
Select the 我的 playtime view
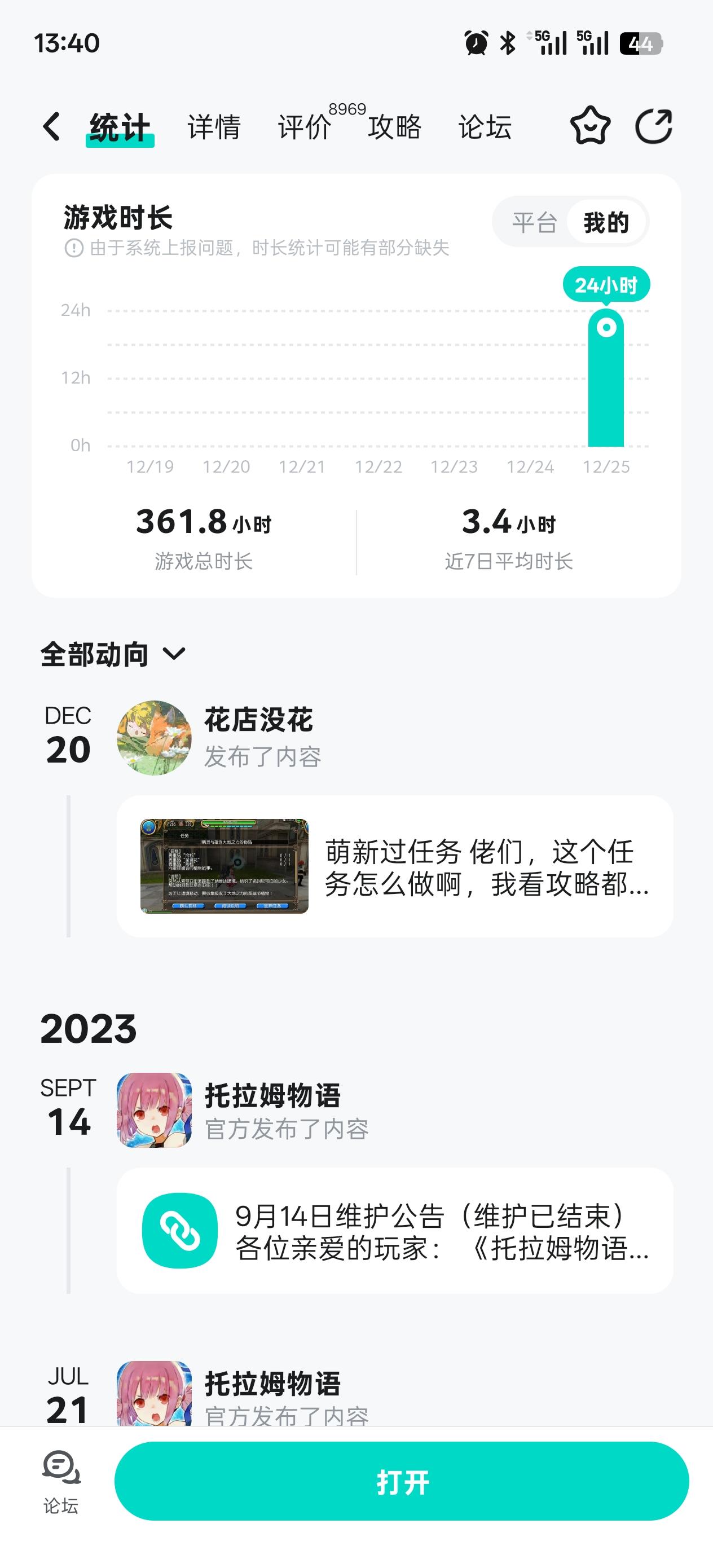click(606, 223)
